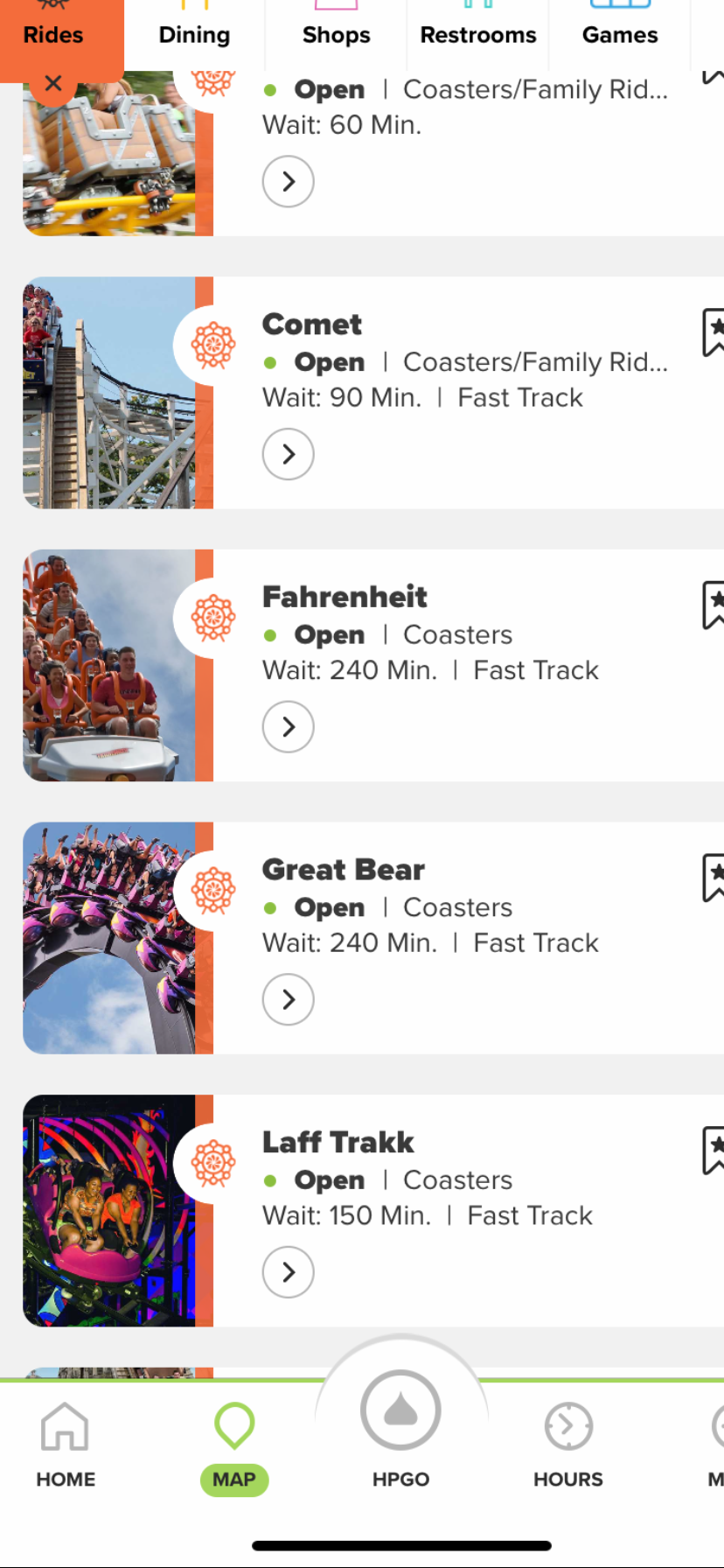Open the 60-minute wait ride arrow

[289, 181]
